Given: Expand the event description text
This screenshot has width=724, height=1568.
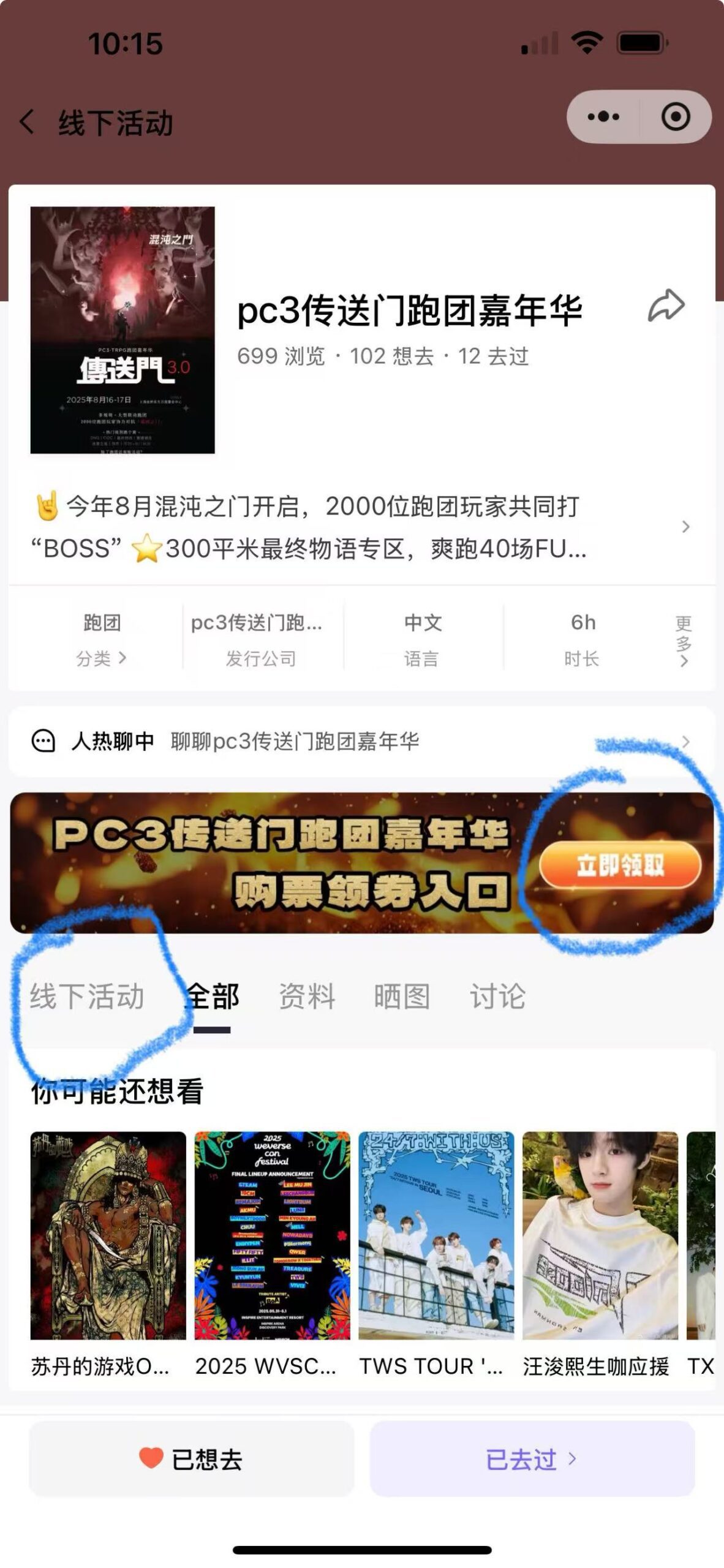Looking at the screenshot, I should pyautogui.click(x=361, y=527).
